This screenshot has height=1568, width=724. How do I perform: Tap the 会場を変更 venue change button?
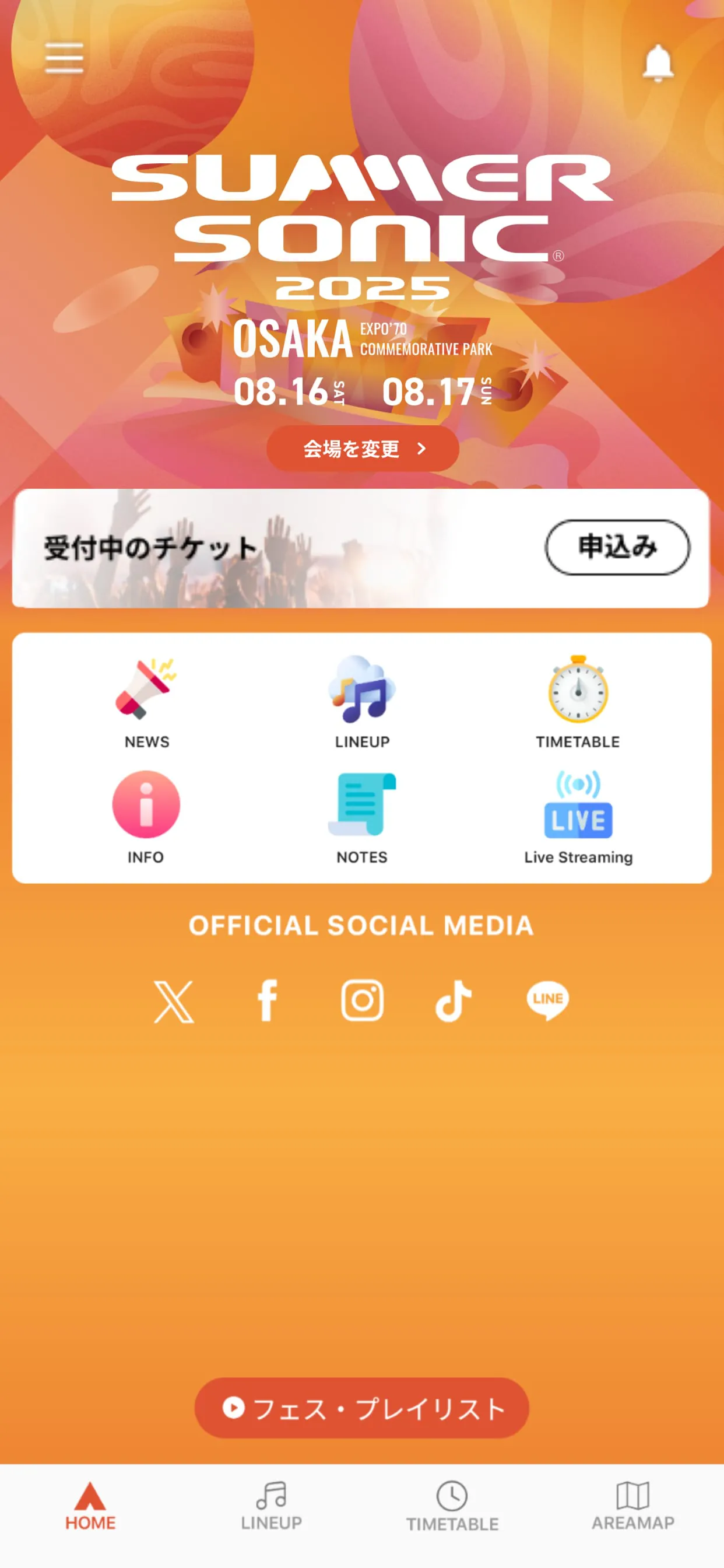363,449
